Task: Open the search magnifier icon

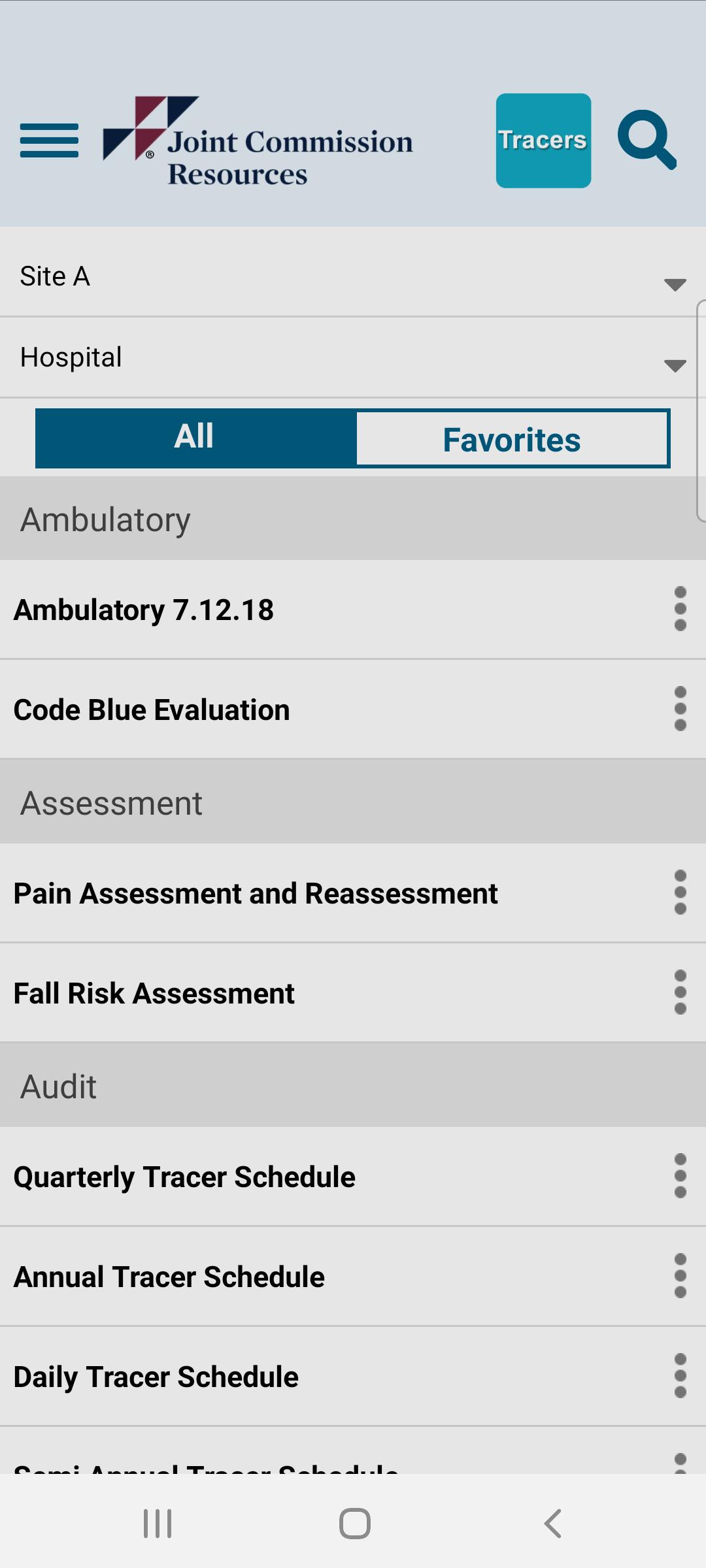Action: pyautogui.click(x=647, y=140)
